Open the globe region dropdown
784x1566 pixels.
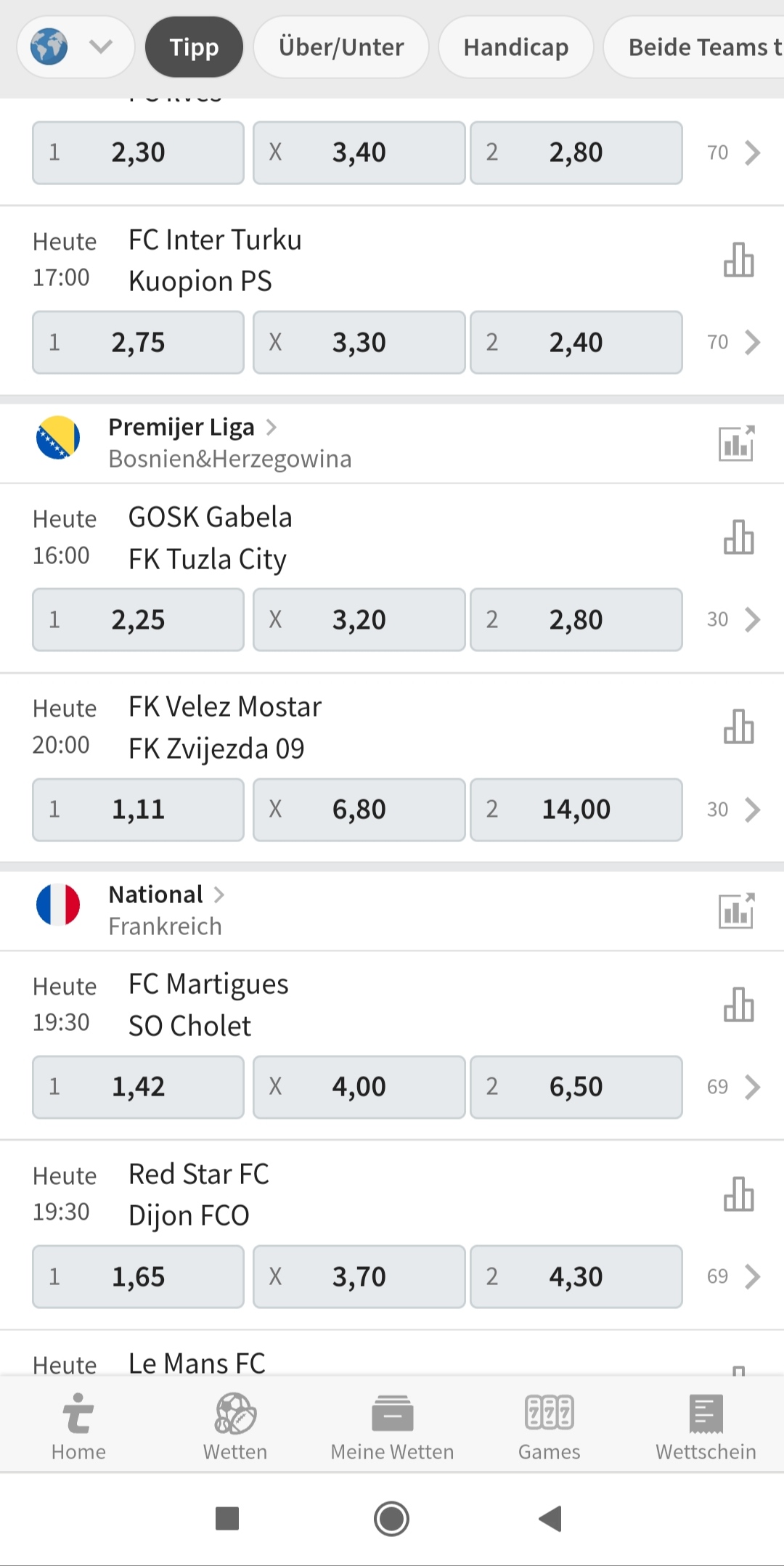[x=75, y=47]
